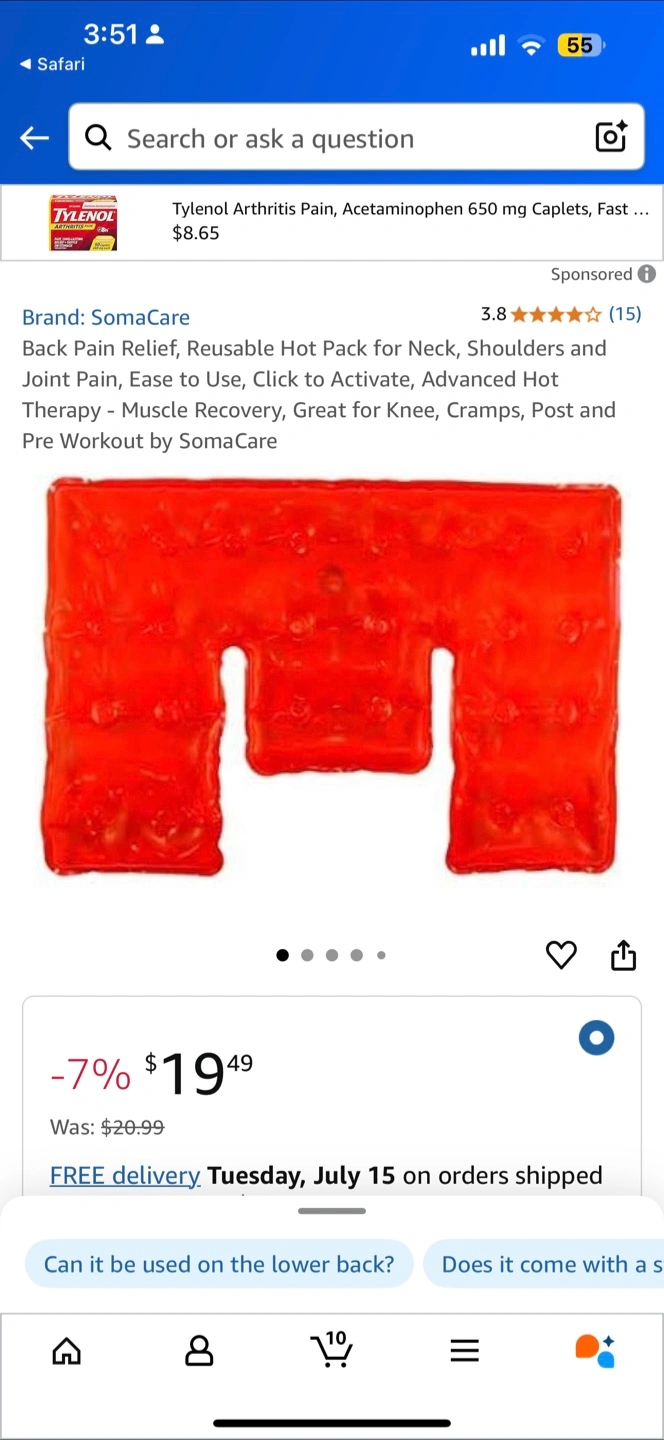Open camera lens search icon
The width and height of the screenshot is (664, 1440).
(611, 137)
